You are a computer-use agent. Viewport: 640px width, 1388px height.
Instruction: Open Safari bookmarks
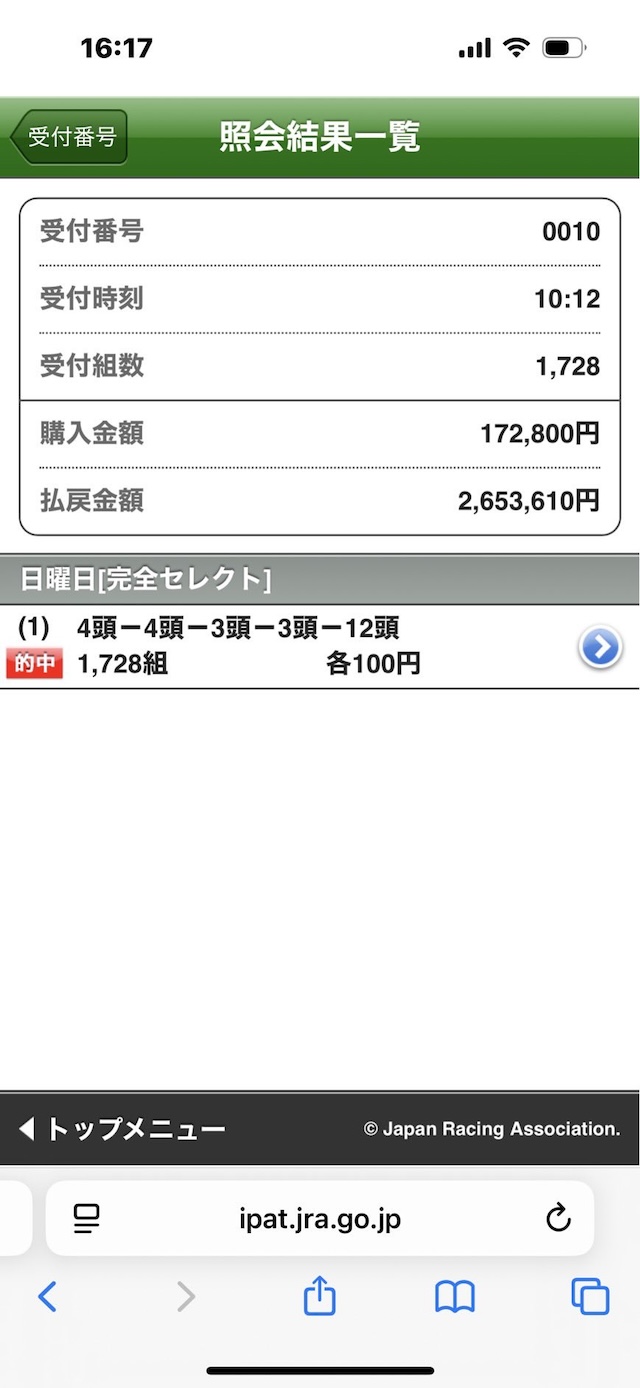(x=454, y=1297)
